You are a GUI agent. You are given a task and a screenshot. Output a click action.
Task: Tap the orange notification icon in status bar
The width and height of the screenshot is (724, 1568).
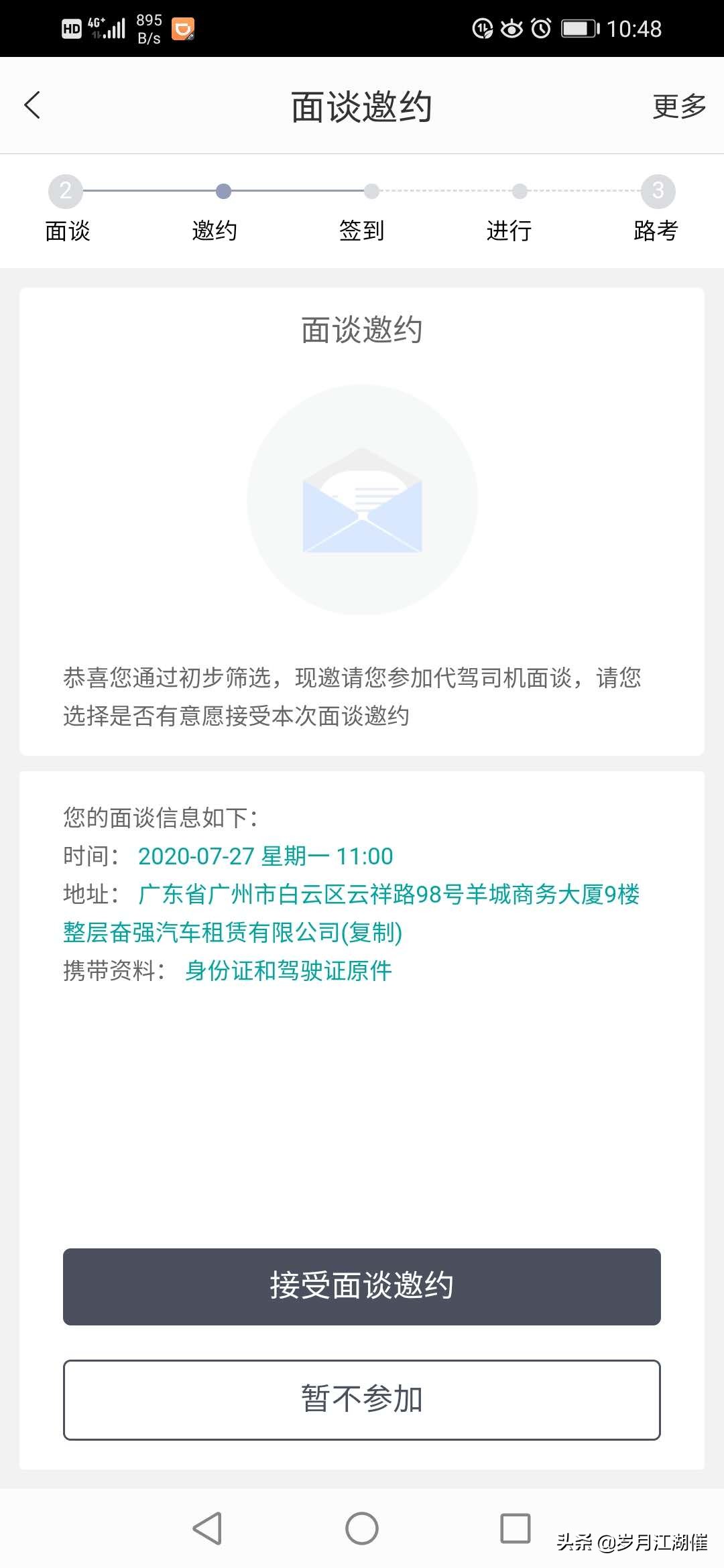(x=182, y=28)
